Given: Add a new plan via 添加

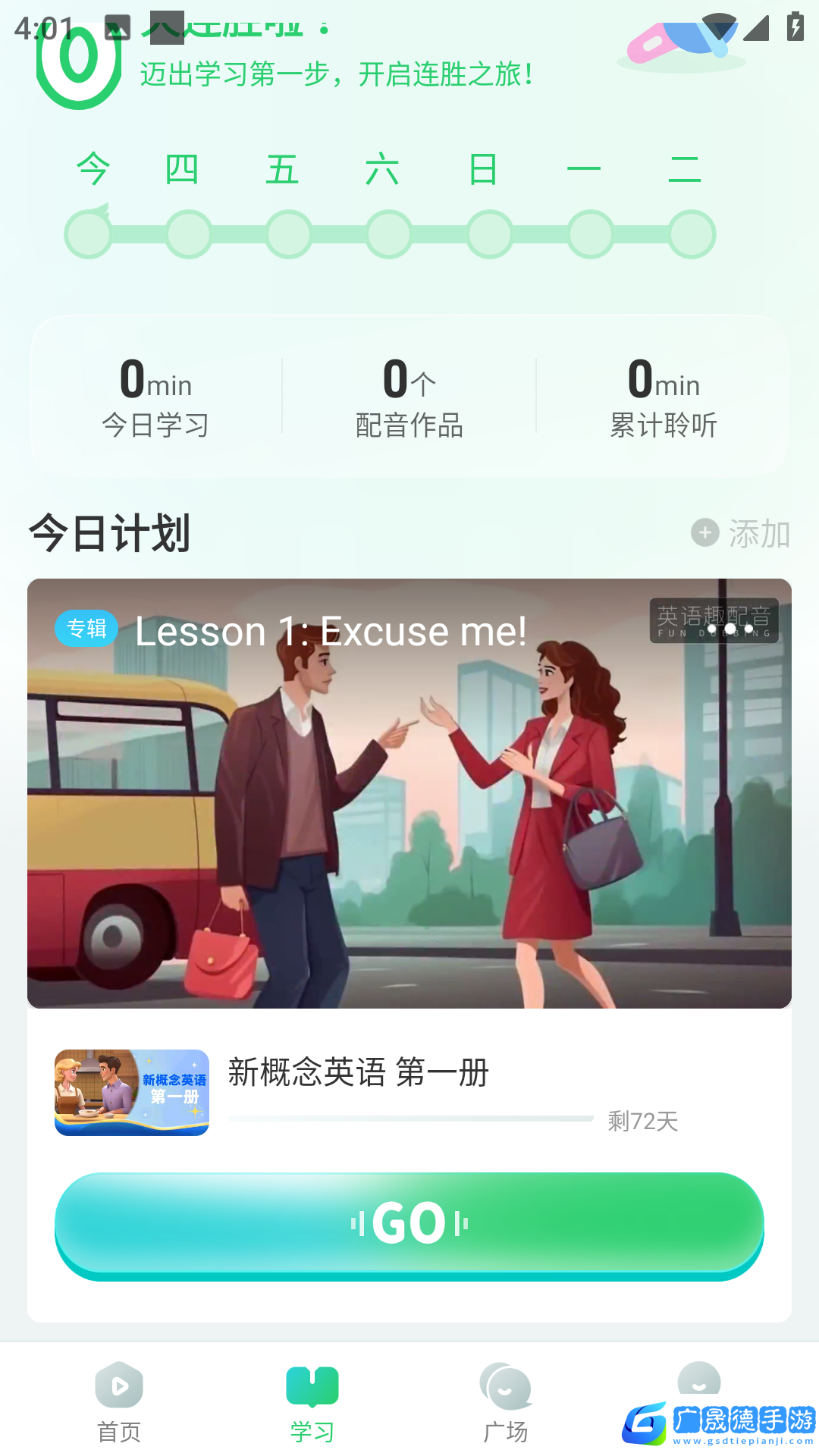Looking at the screenshot, I should click(x=741, y=534).
